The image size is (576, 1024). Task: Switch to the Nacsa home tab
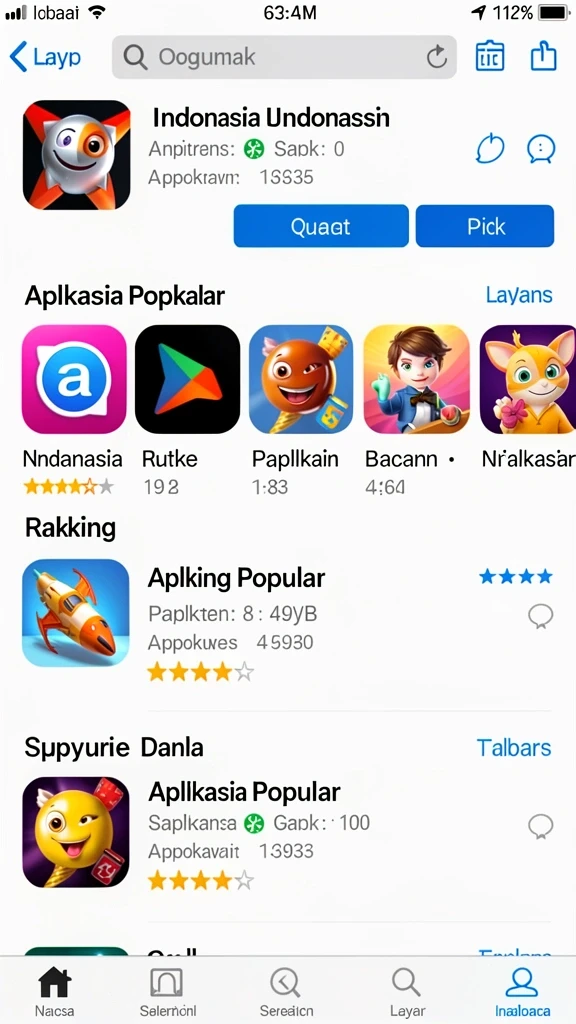point(55,991)
